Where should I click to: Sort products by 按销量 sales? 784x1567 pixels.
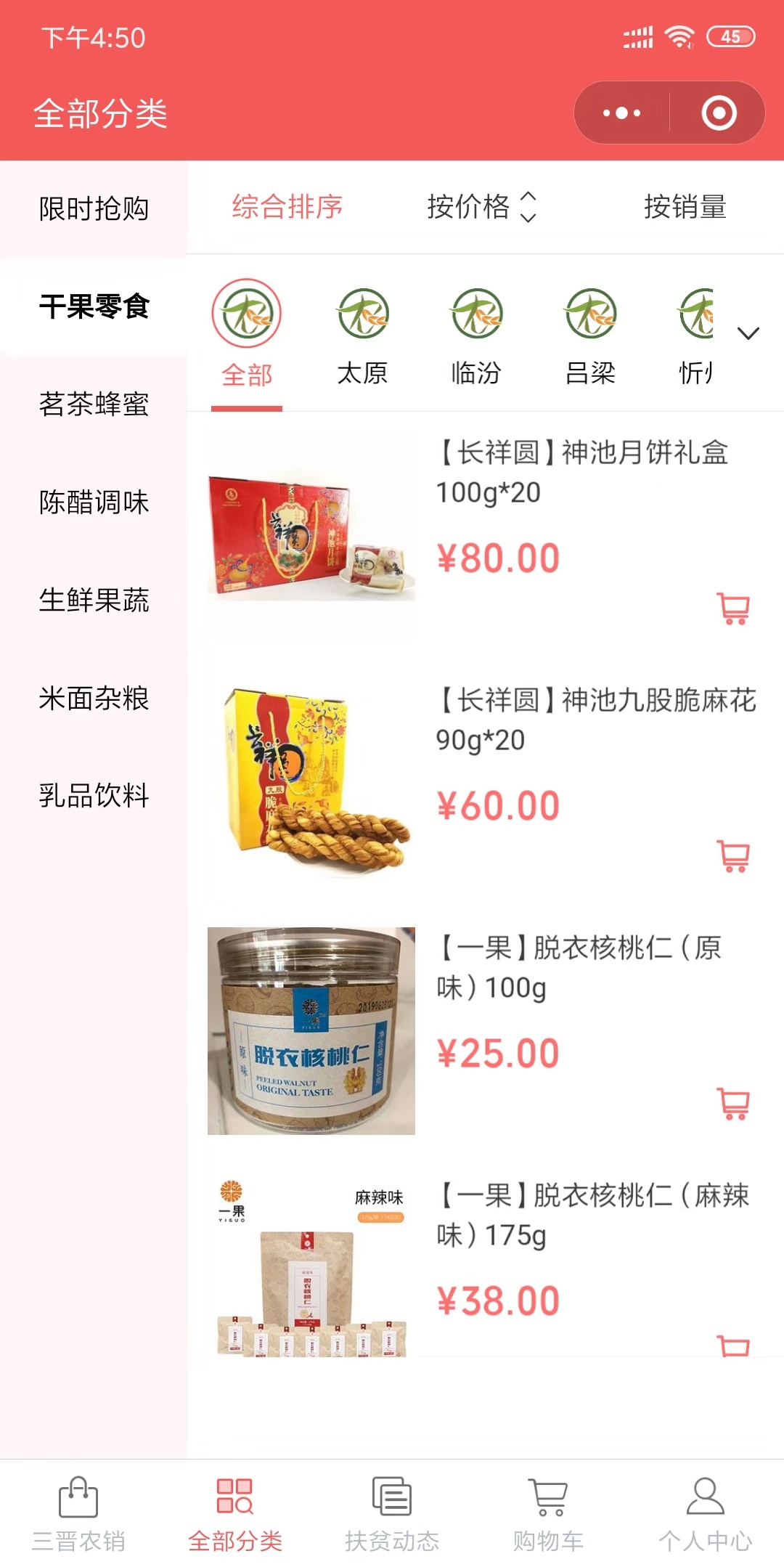685,207
